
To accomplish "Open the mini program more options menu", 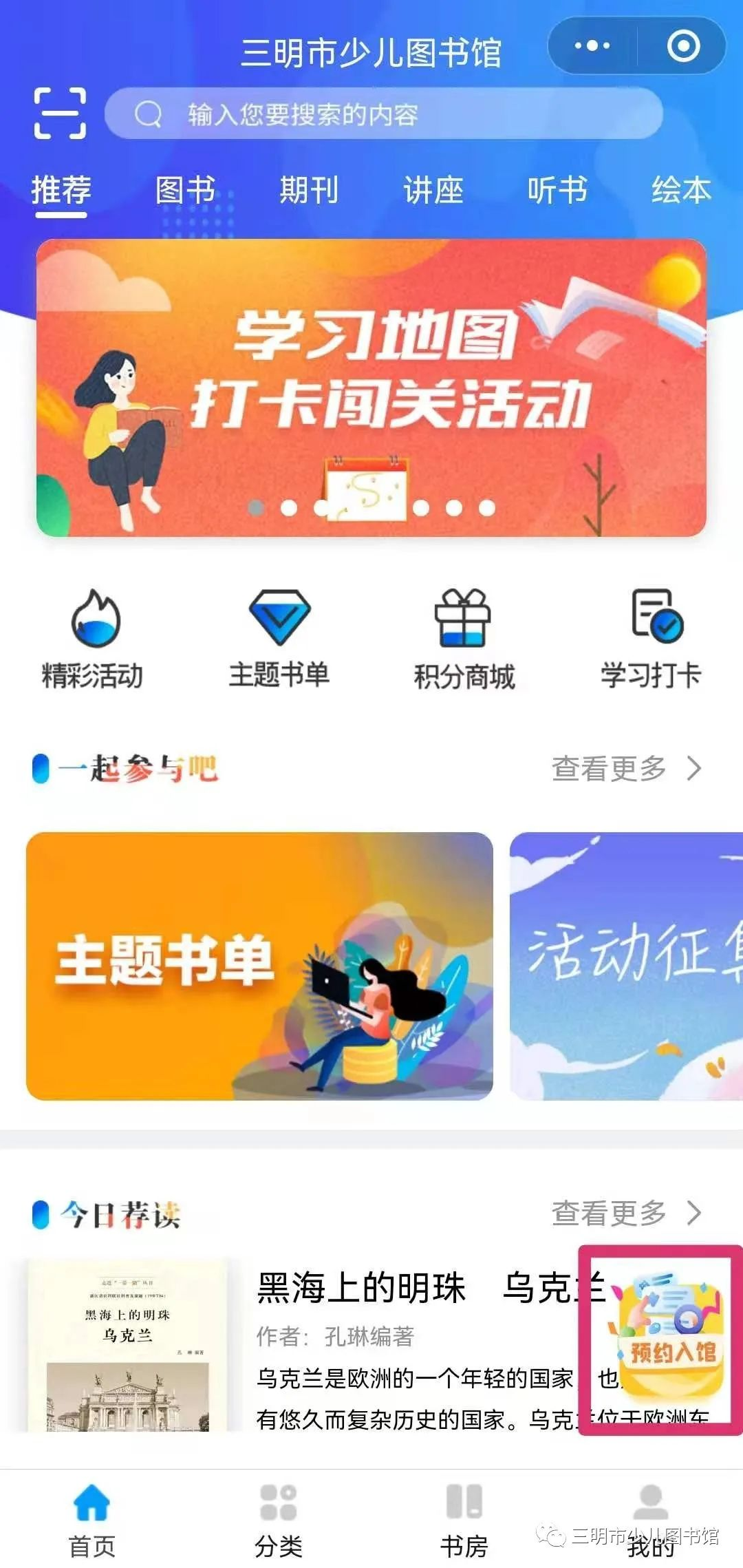I will click(x=592, y=46).
